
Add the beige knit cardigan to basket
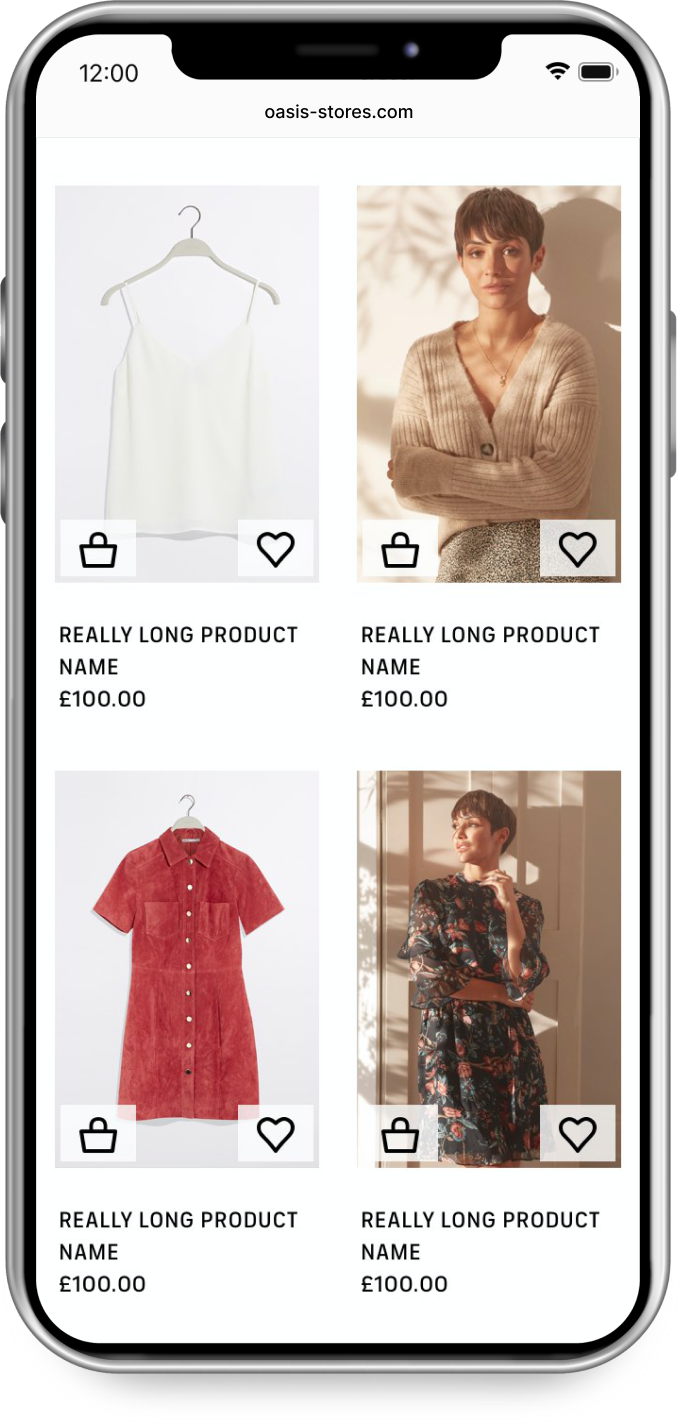pyautogui.click(x=400, y=549)
